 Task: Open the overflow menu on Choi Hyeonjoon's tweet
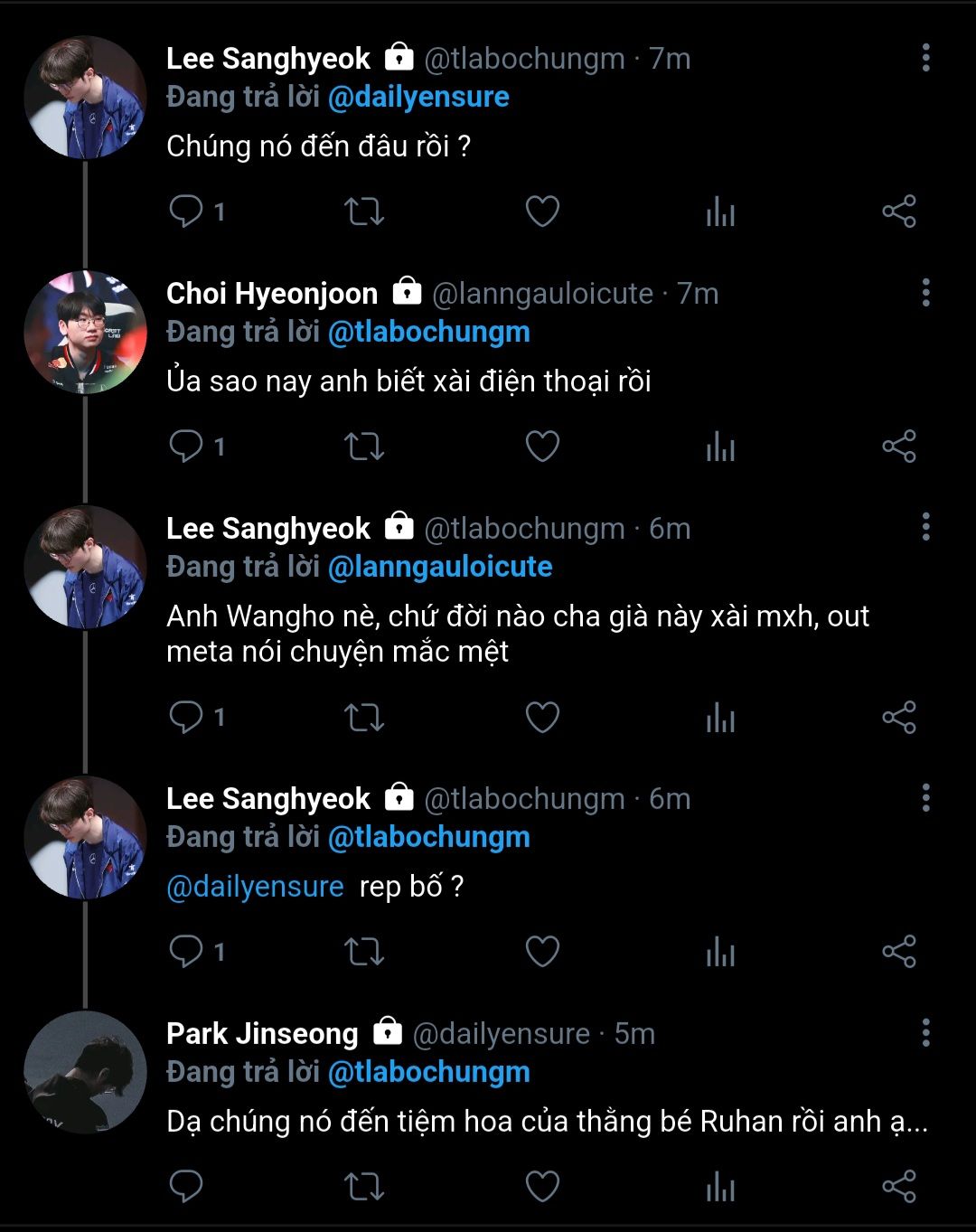[925, 293]
